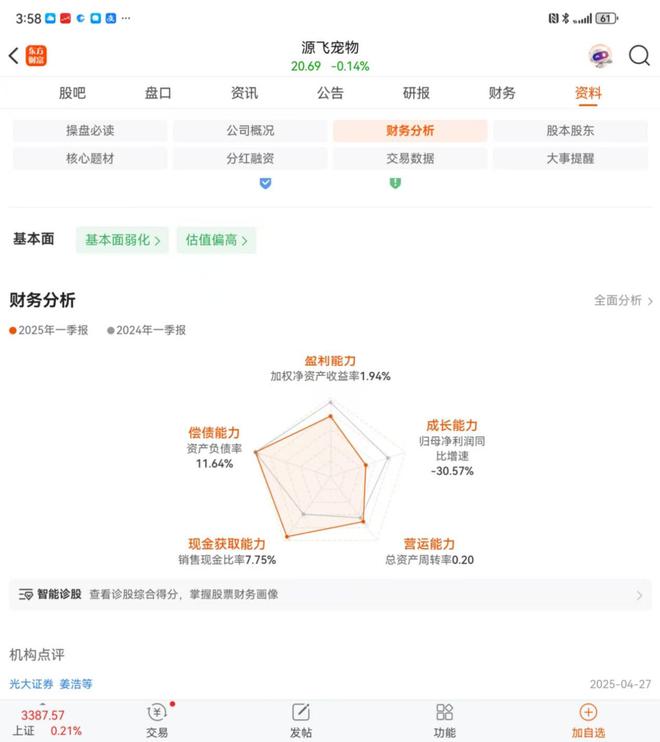Viewport: 660px width, 742px height.
Task: Open the 基本面弱化 tag
Action: (122, 240)
